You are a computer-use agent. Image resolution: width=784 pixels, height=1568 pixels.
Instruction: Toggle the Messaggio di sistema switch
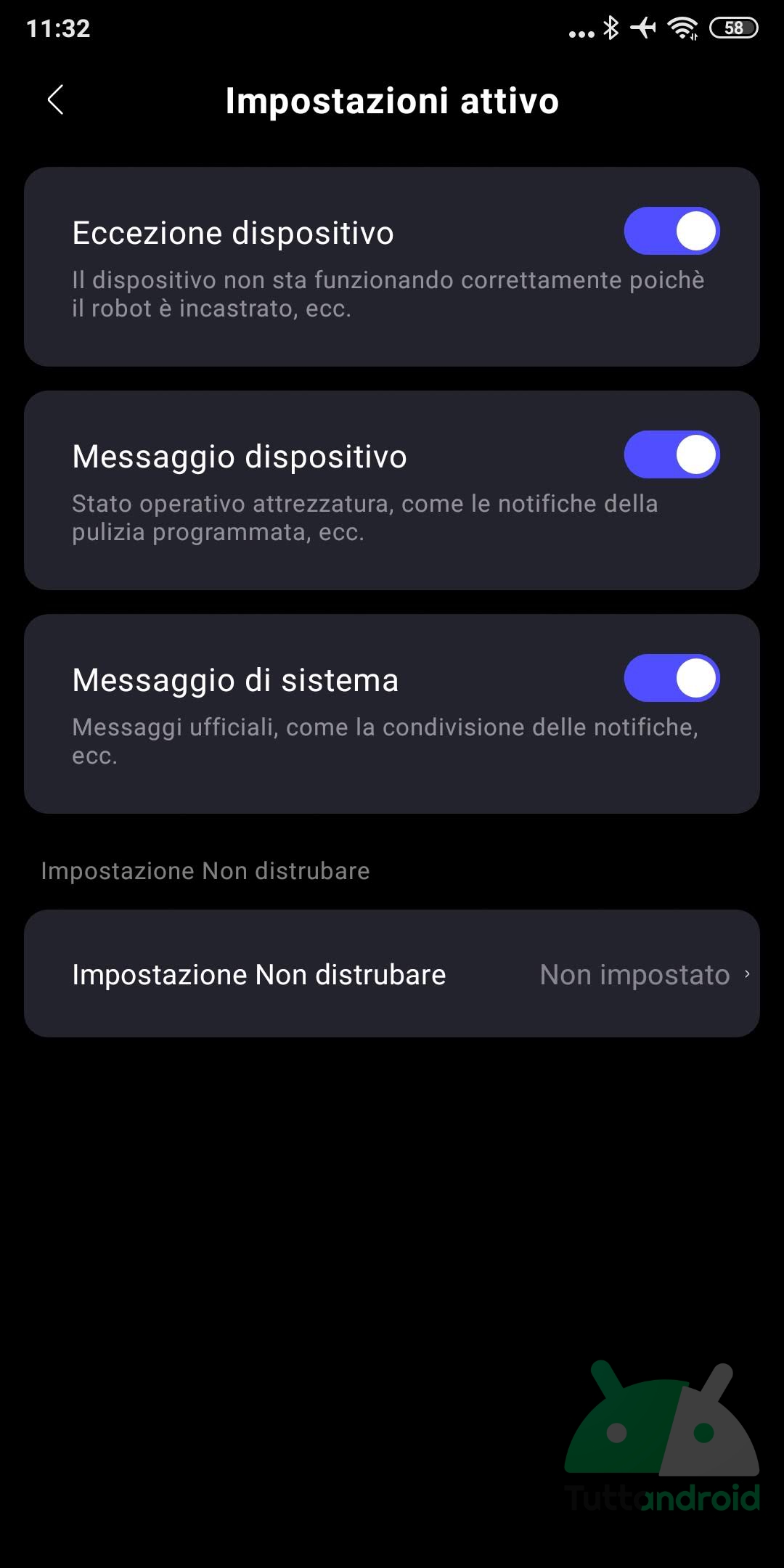click(x=671, y=679)
